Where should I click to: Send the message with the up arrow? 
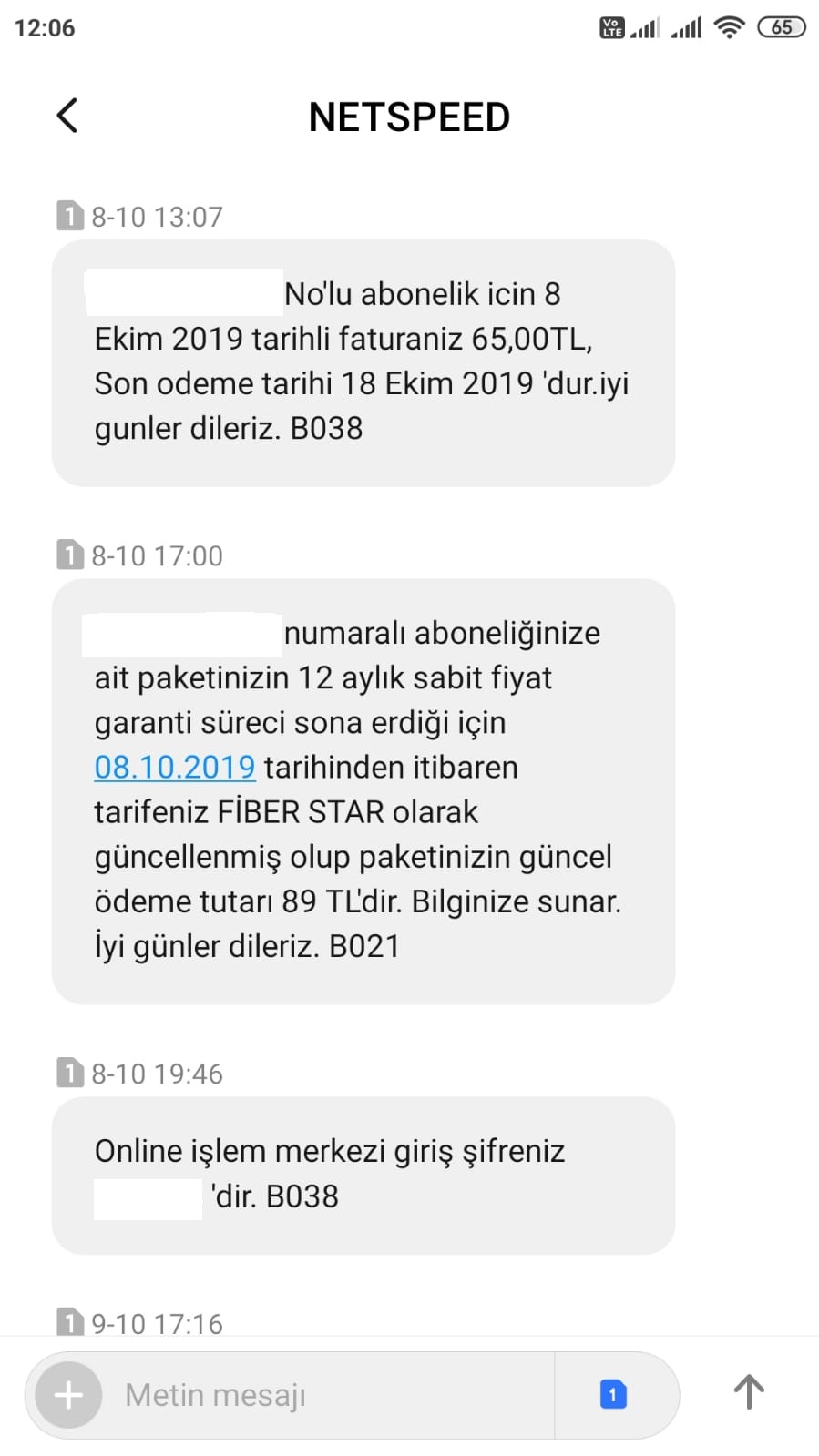point(749,1392)
